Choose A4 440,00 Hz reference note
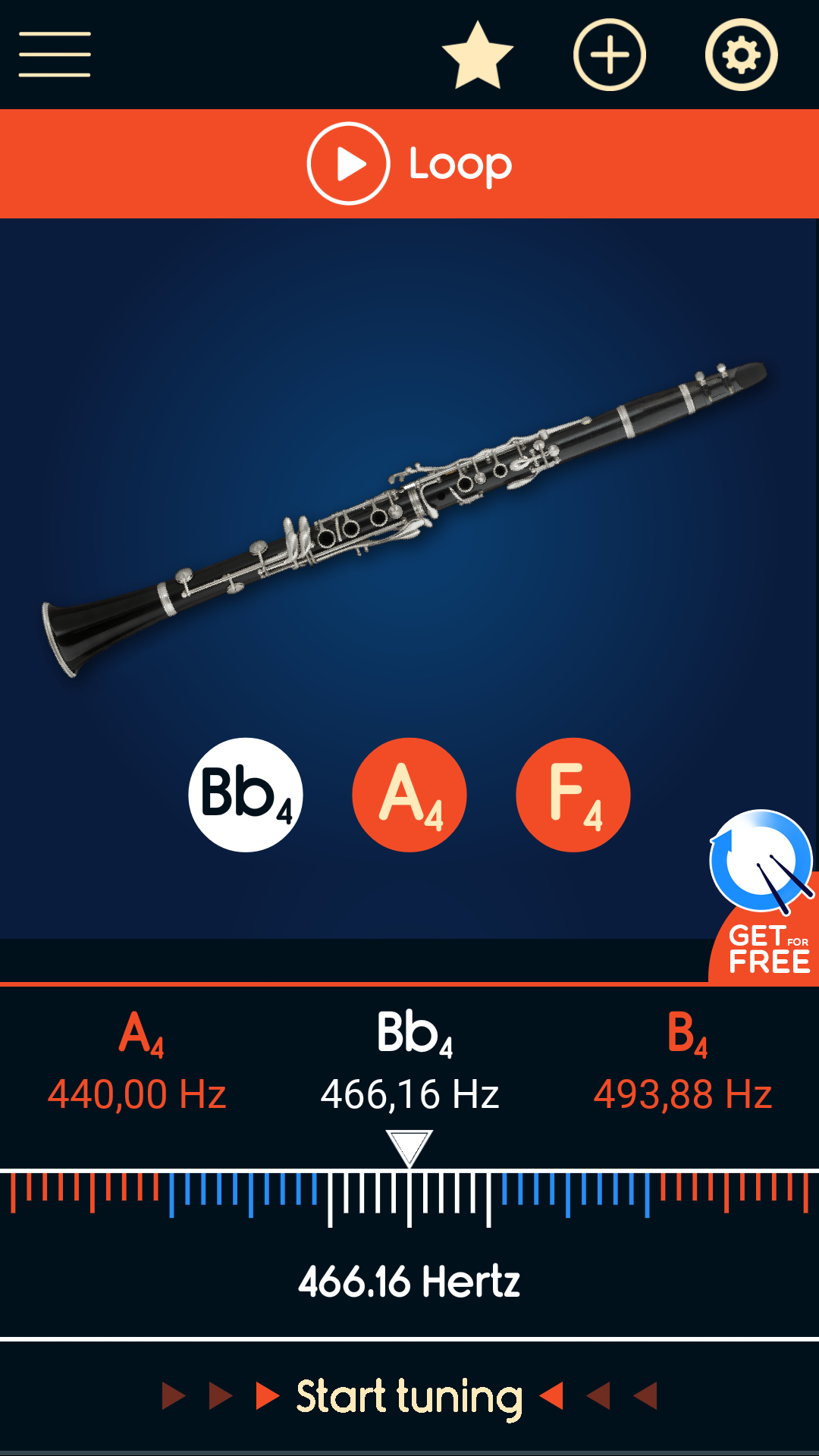Screen dimensions: 819x1456 137,1062
